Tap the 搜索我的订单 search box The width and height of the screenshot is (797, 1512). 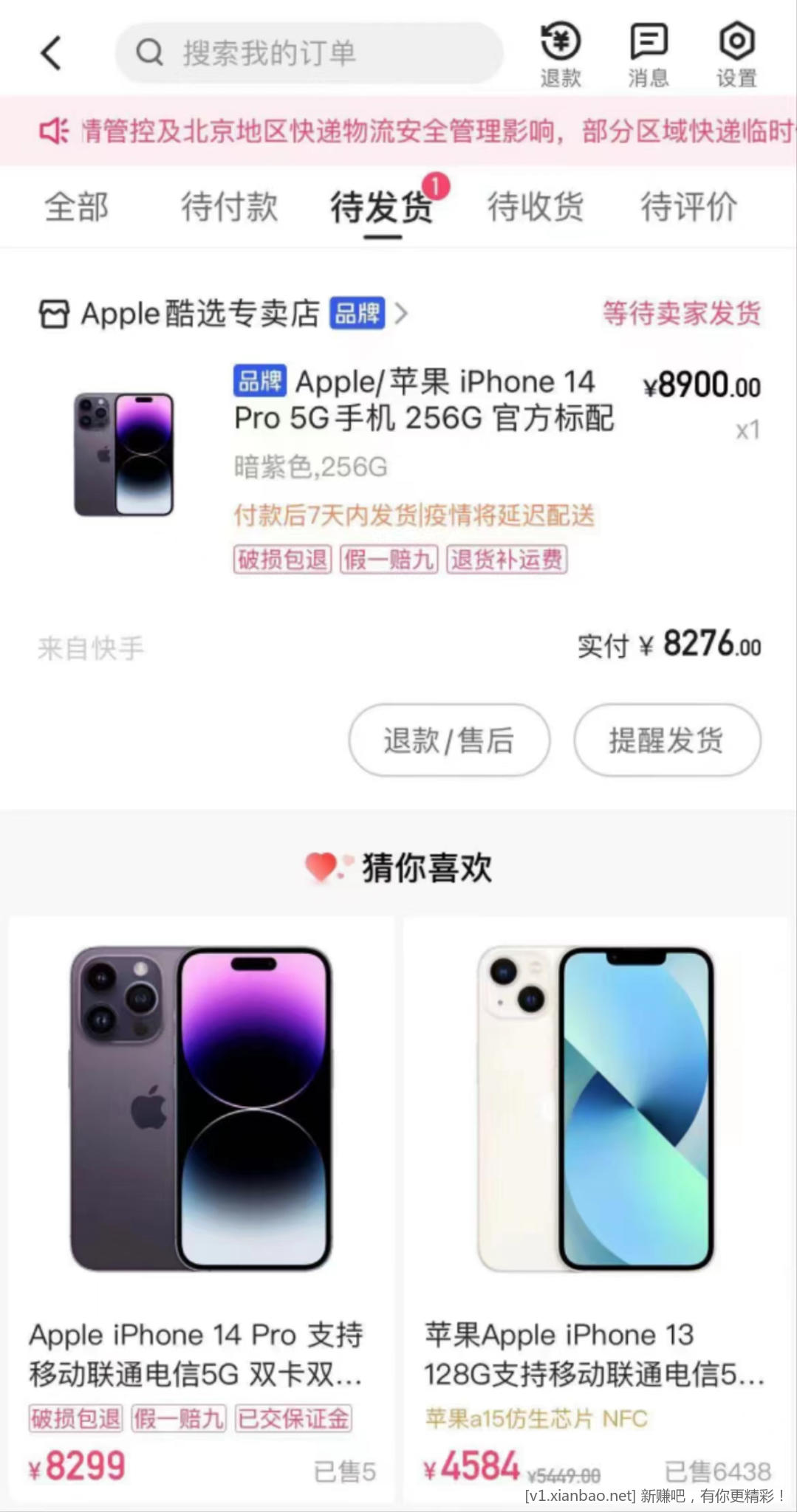pos(309,53)
